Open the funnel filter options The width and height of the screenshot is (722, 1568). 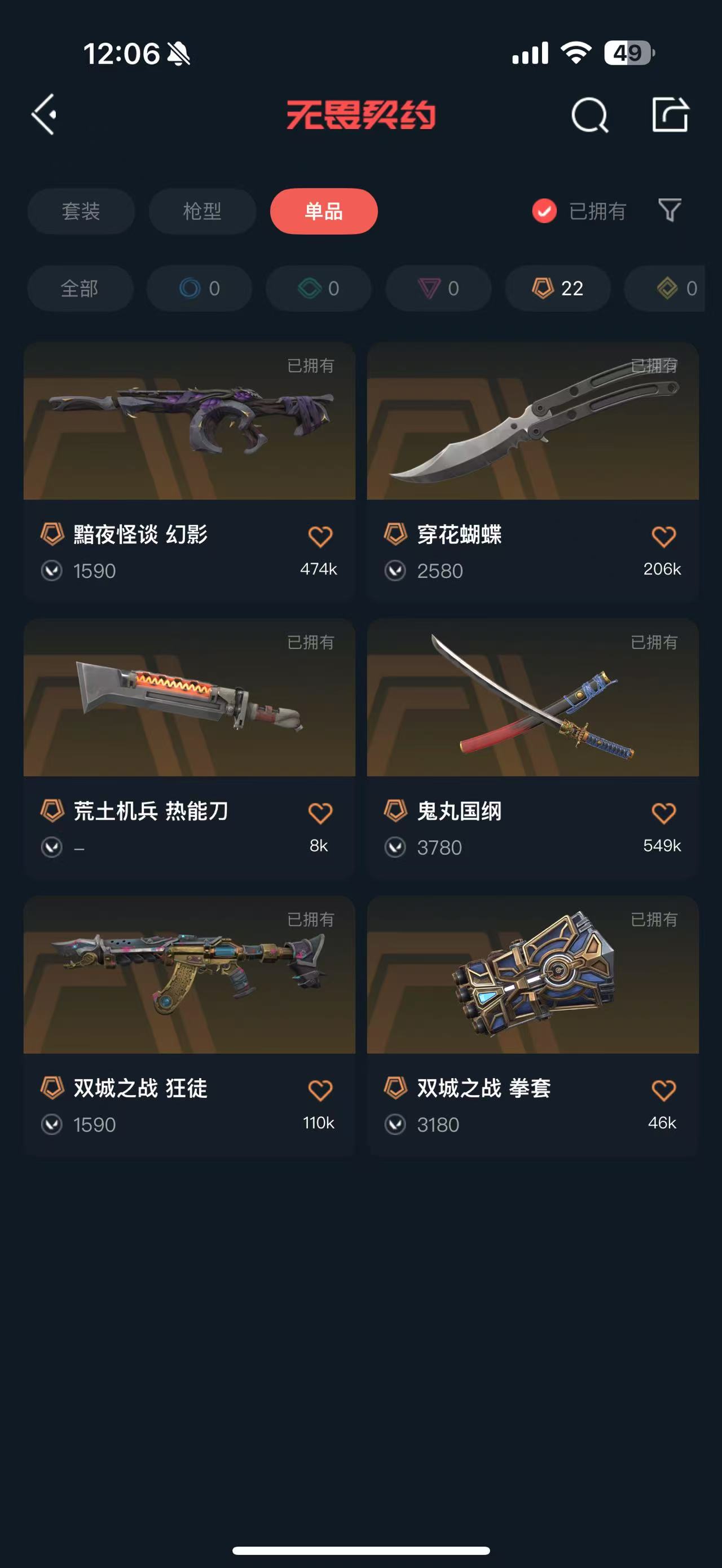point(670,211)
